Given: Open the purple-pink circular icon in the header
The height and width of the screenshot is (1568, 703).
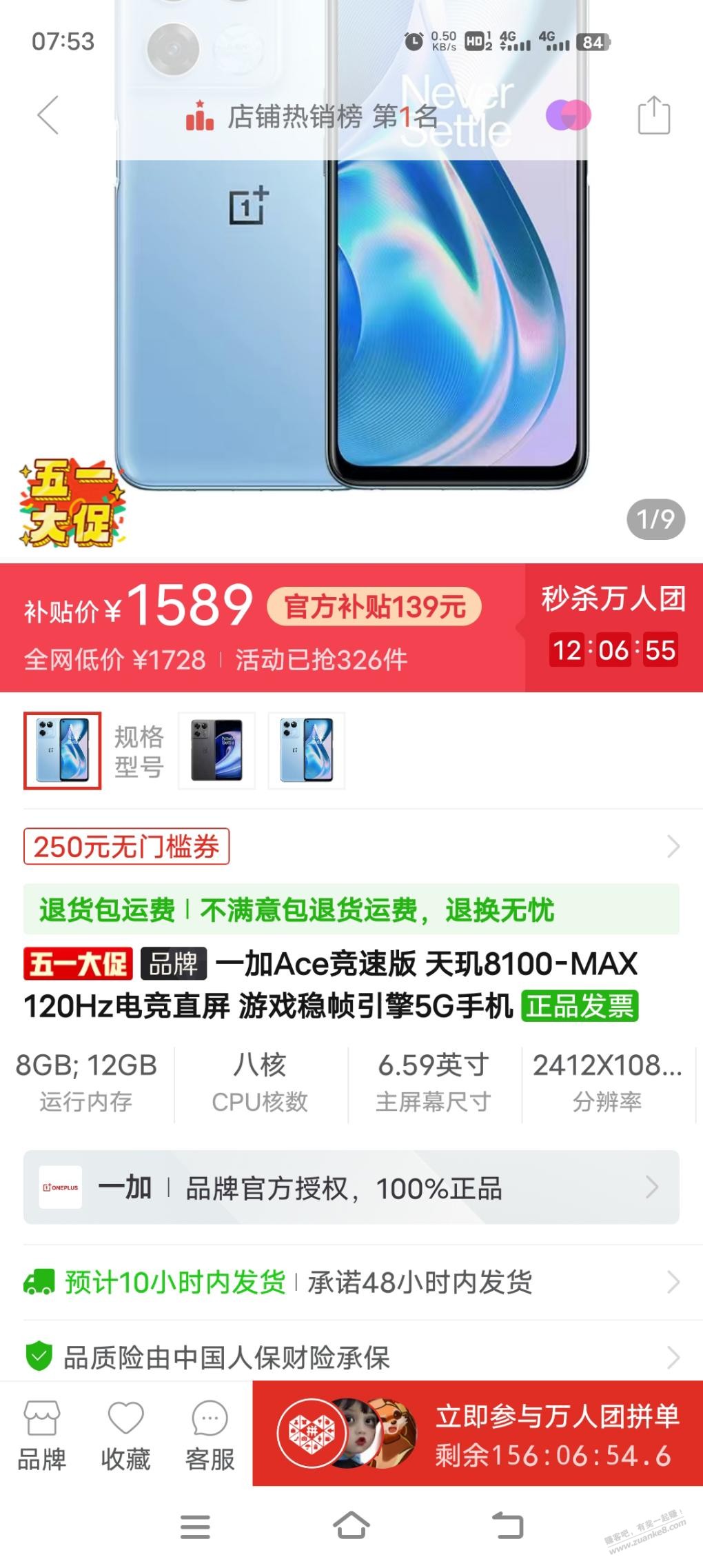Looking at the screenshot, I should 568,115.
